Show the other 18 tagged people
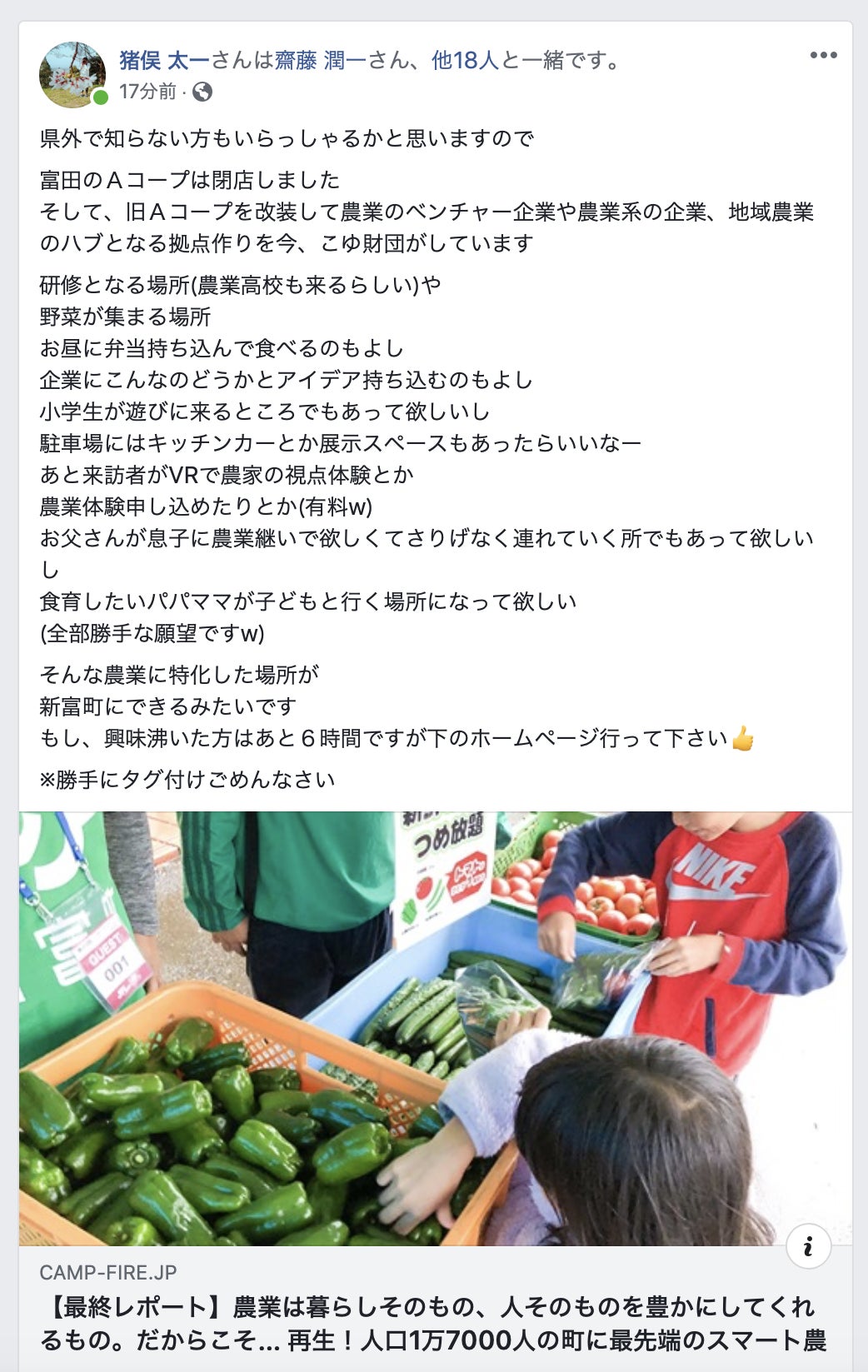 click(465, 60)
